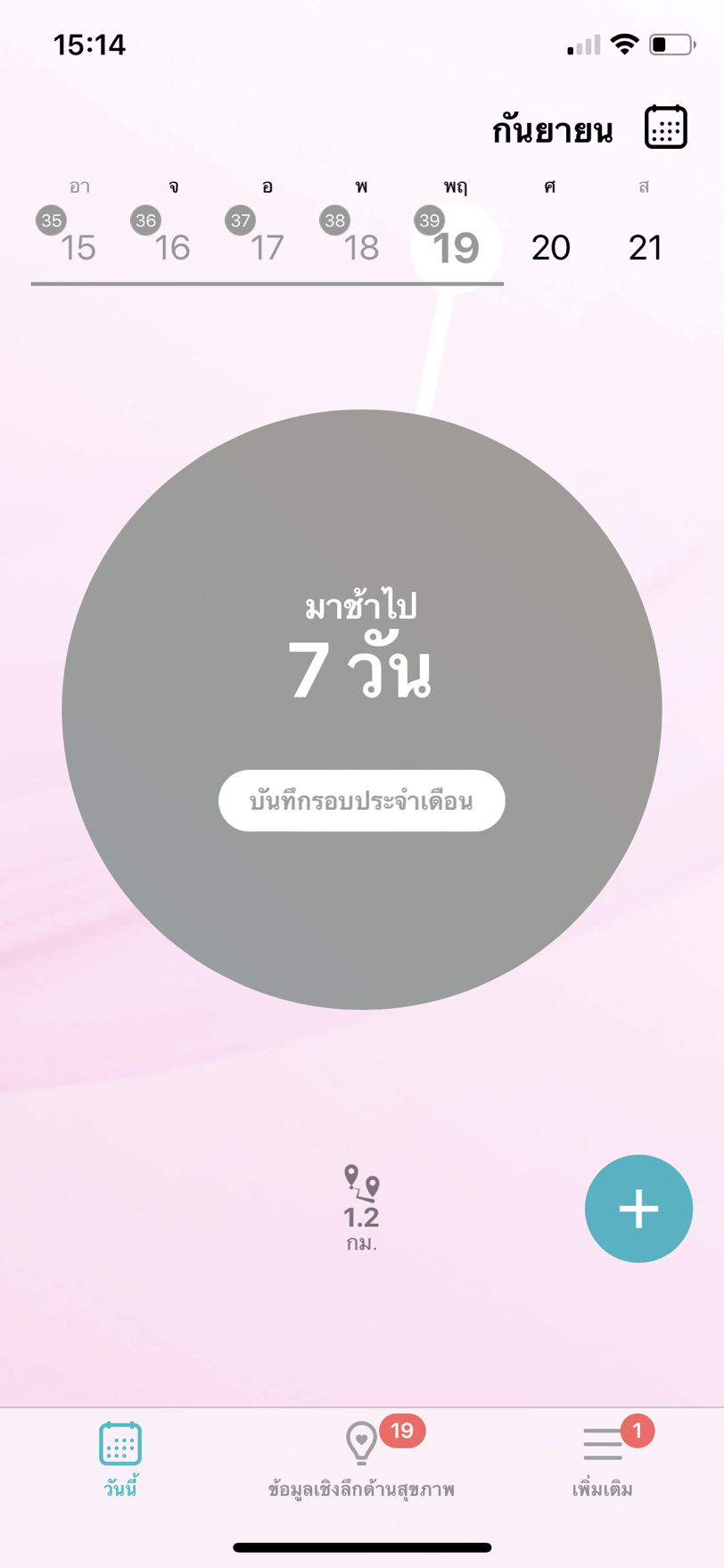Tap the บันทึกรอบประจำเดือน button
Screen dimensions: 724x1568
pos(361,800)
